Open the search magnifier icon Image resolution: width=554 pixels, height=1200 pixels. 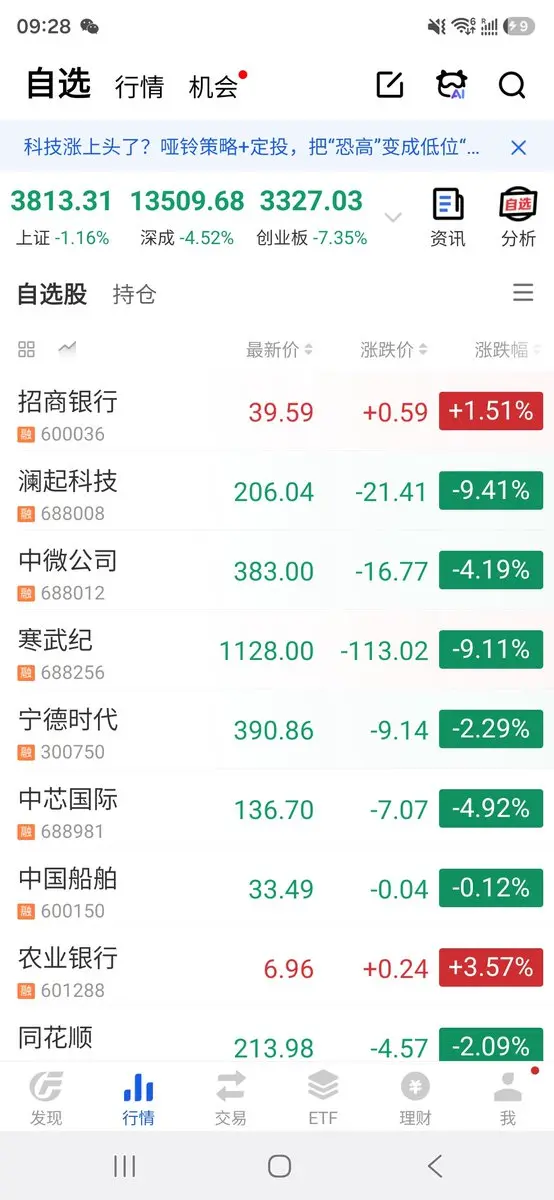[x=512, y=85]
